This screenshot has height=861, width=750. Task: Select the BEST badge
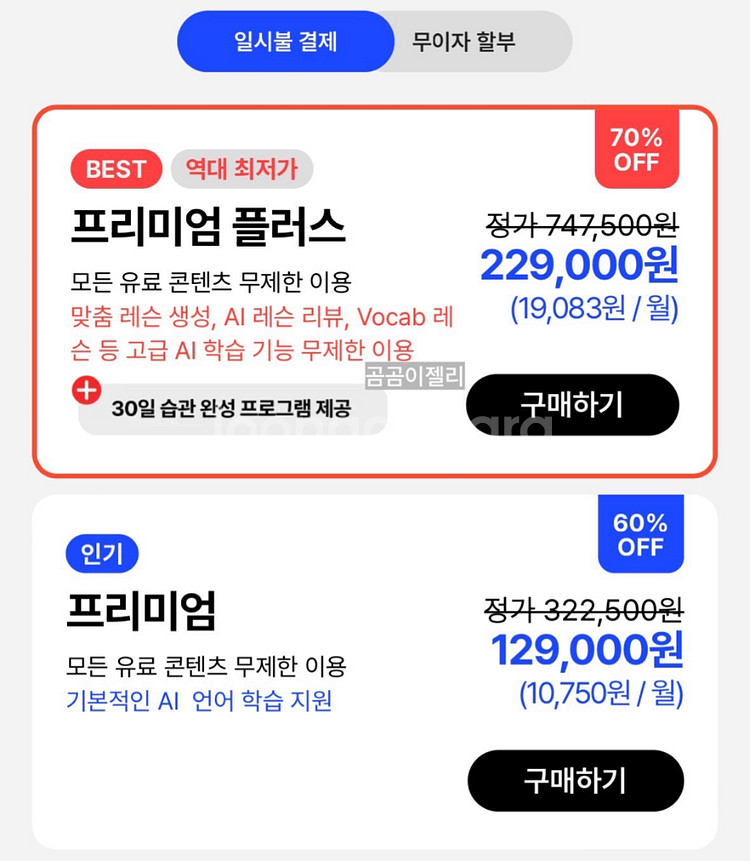[x=115, y=169]
